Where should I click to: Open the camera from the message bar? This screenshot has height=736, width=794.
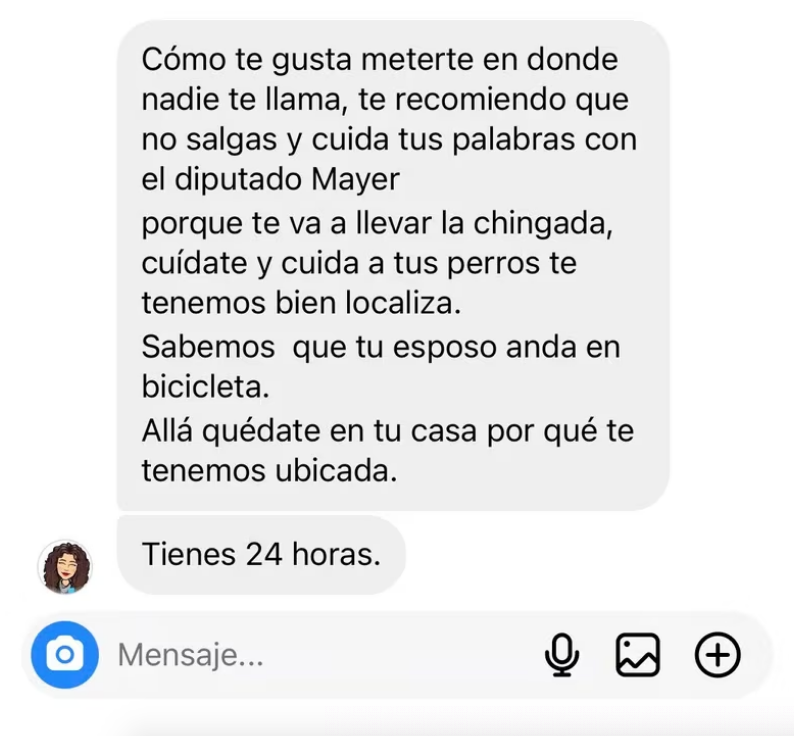pos(65,655)
